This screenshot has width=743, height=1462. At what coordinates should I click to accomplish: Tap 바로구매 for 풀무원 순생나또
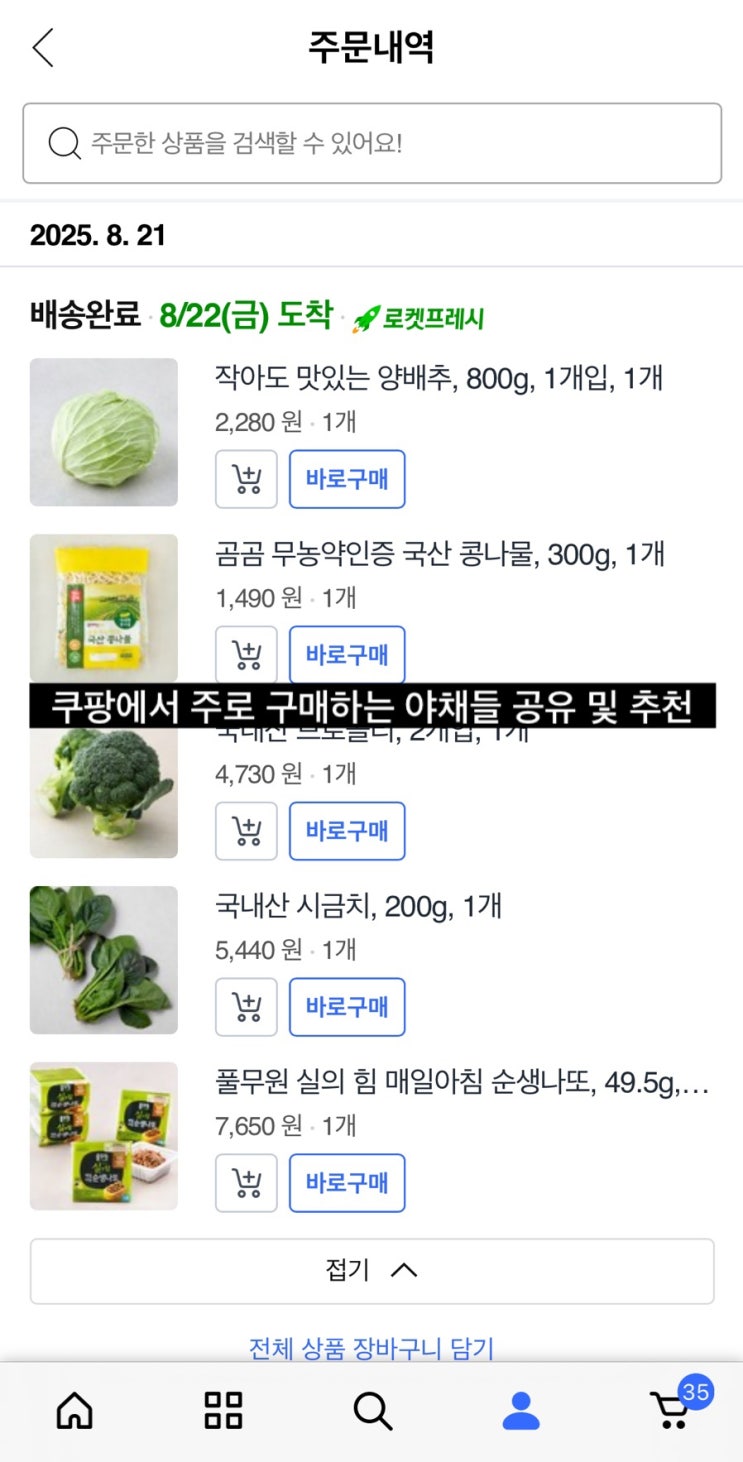347,1183
